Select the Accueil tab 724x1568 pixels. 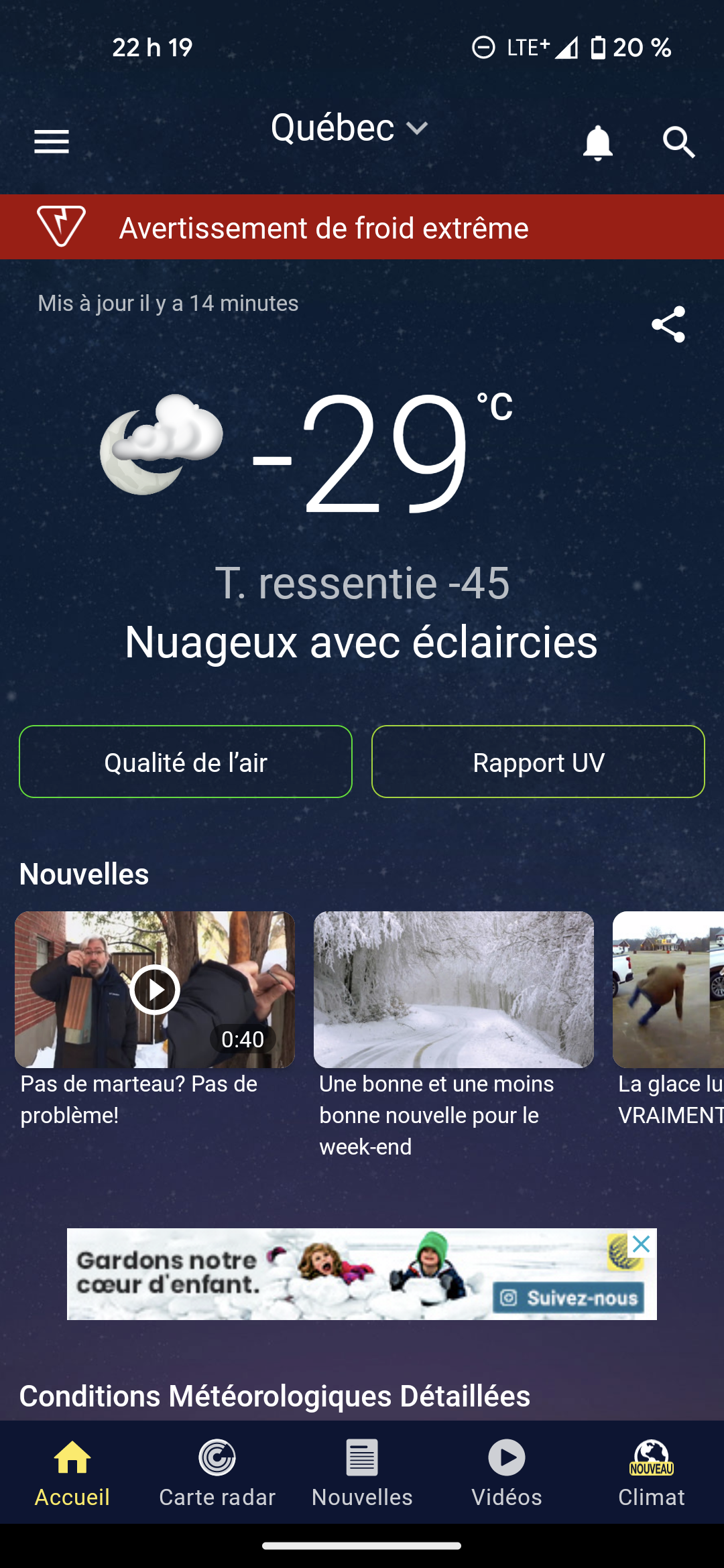(72, 1472)
